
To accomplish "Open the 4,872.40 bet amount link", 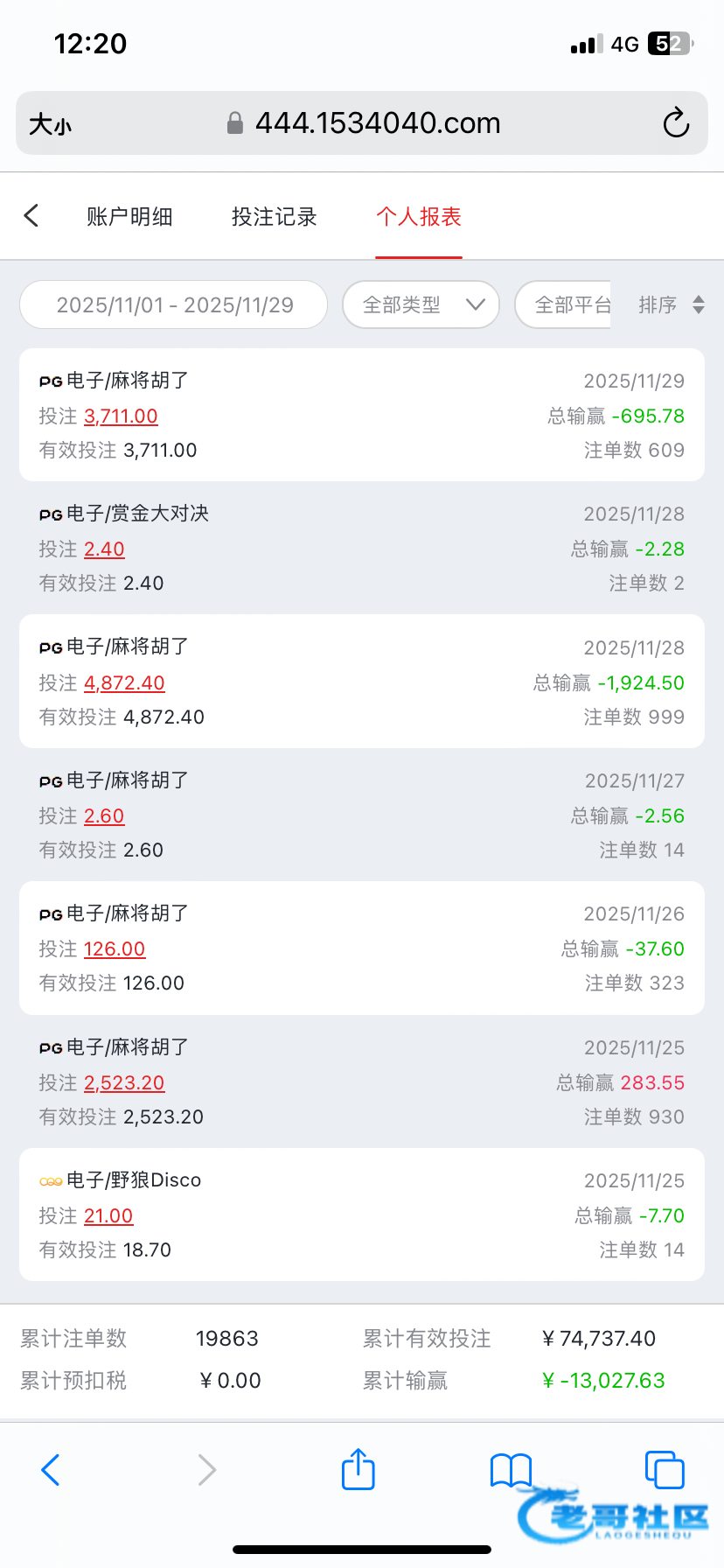I will click(x=124, y=683).
